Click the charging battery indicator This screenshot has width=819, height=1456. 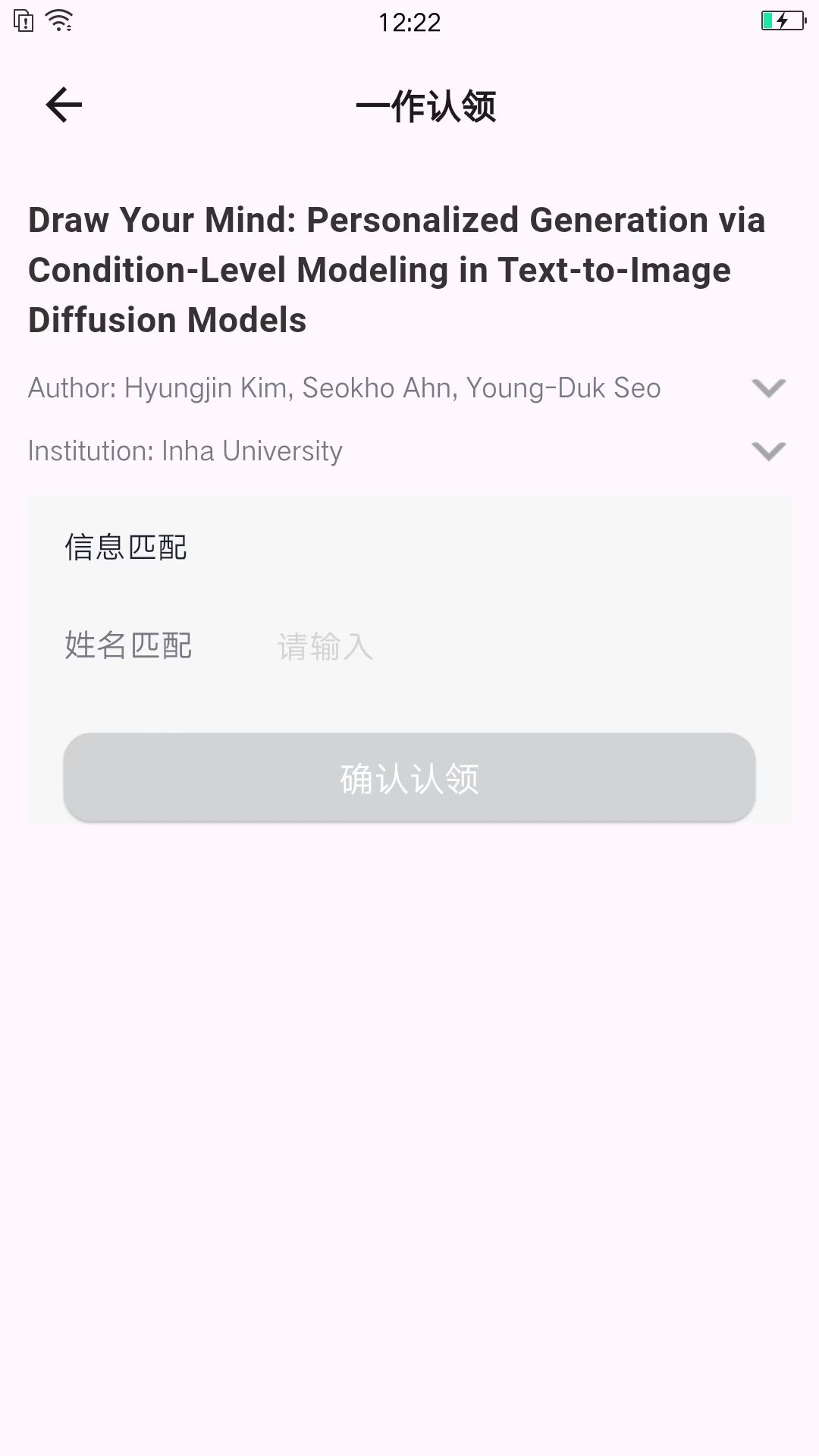tap(783, 20)
